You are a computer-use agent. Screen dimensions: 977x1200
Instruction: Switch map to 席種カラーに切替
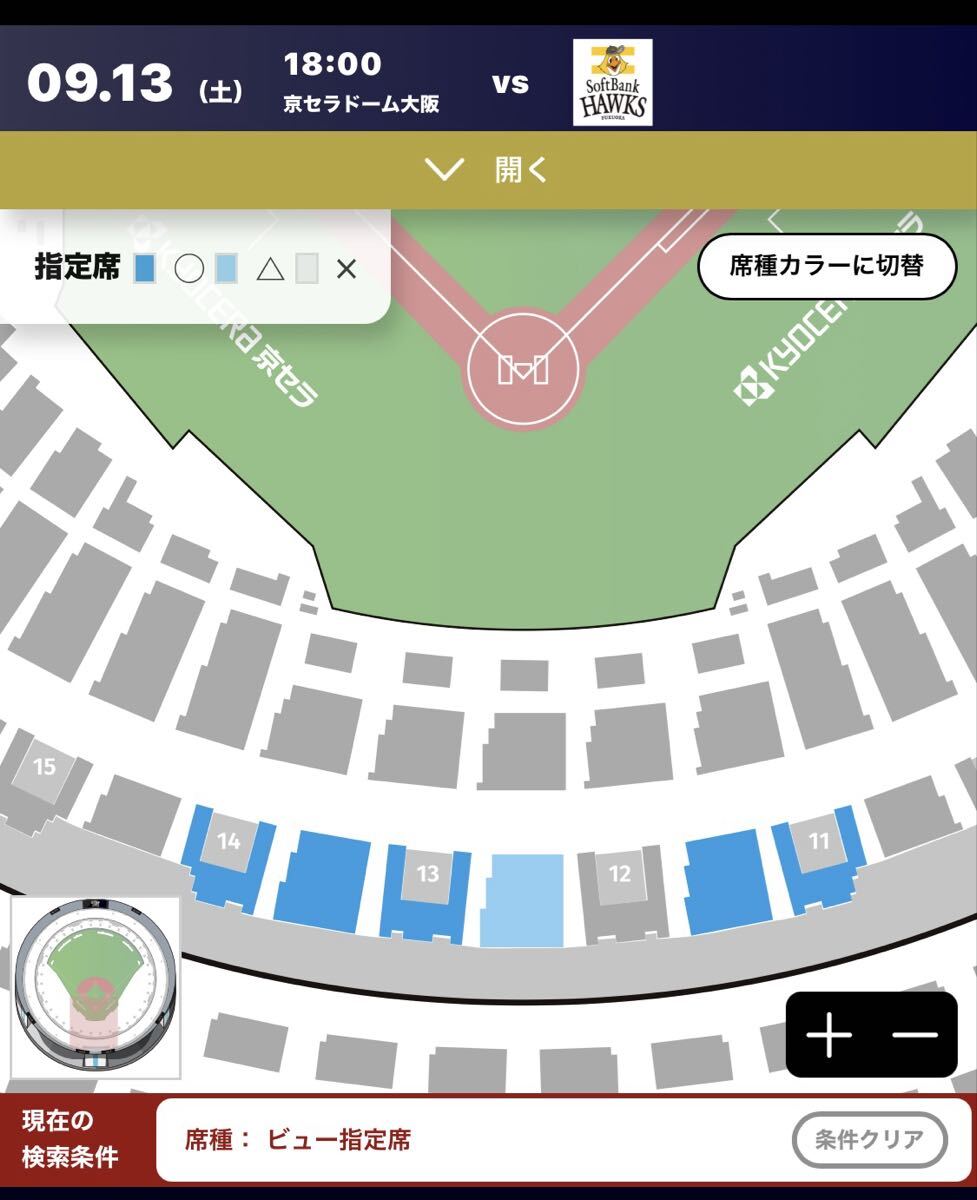click(826, 266)
